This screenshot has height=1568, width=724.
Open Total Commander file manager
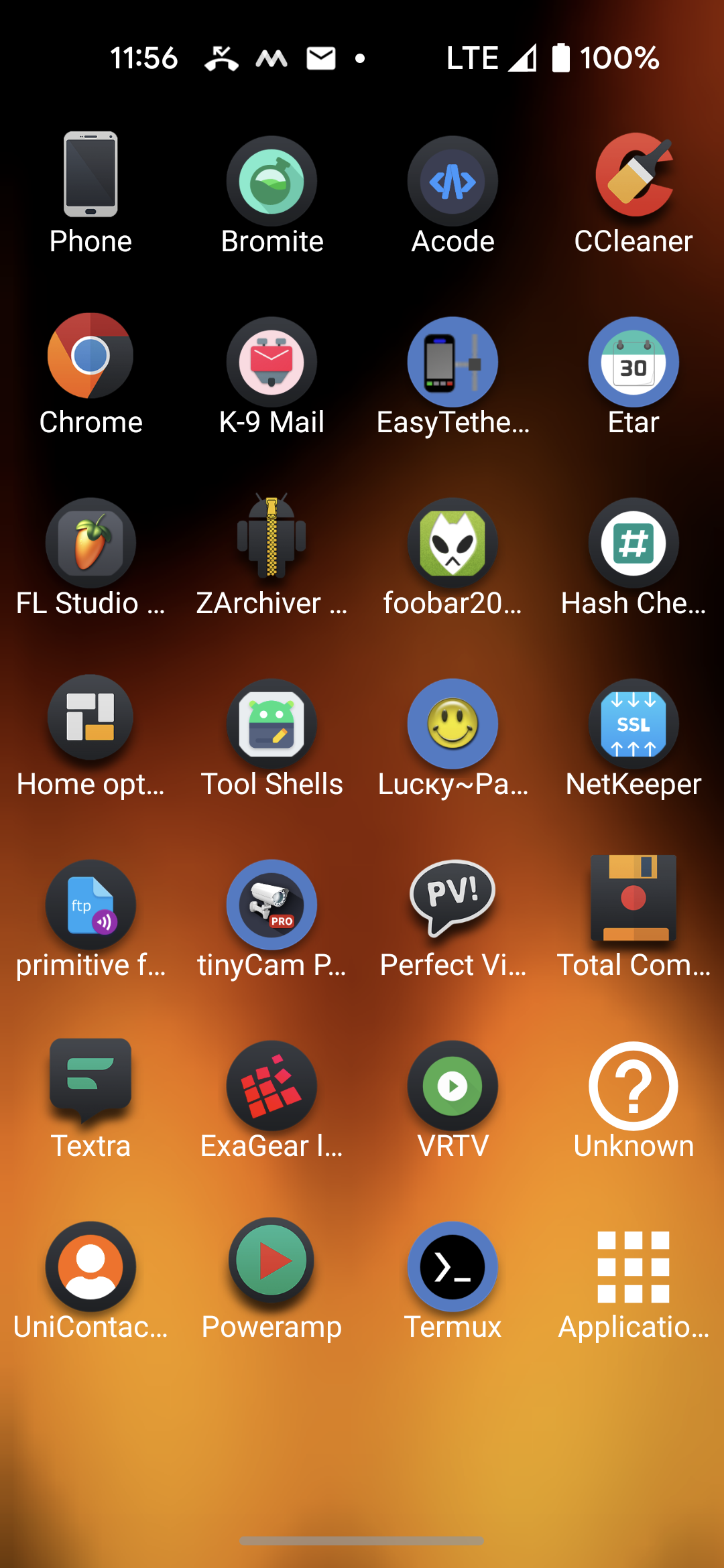point(633,905)
